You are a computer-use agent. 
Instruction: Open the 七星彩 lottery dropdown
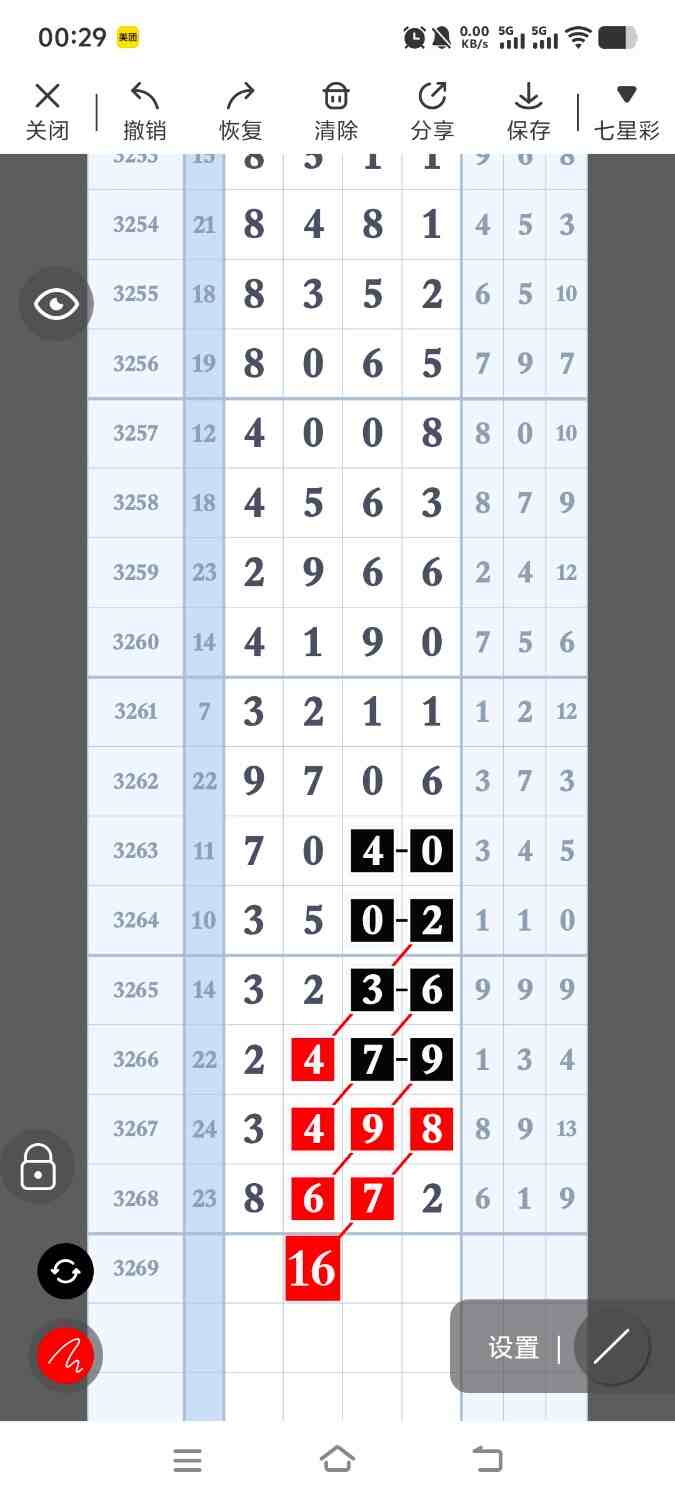point(626,111)
